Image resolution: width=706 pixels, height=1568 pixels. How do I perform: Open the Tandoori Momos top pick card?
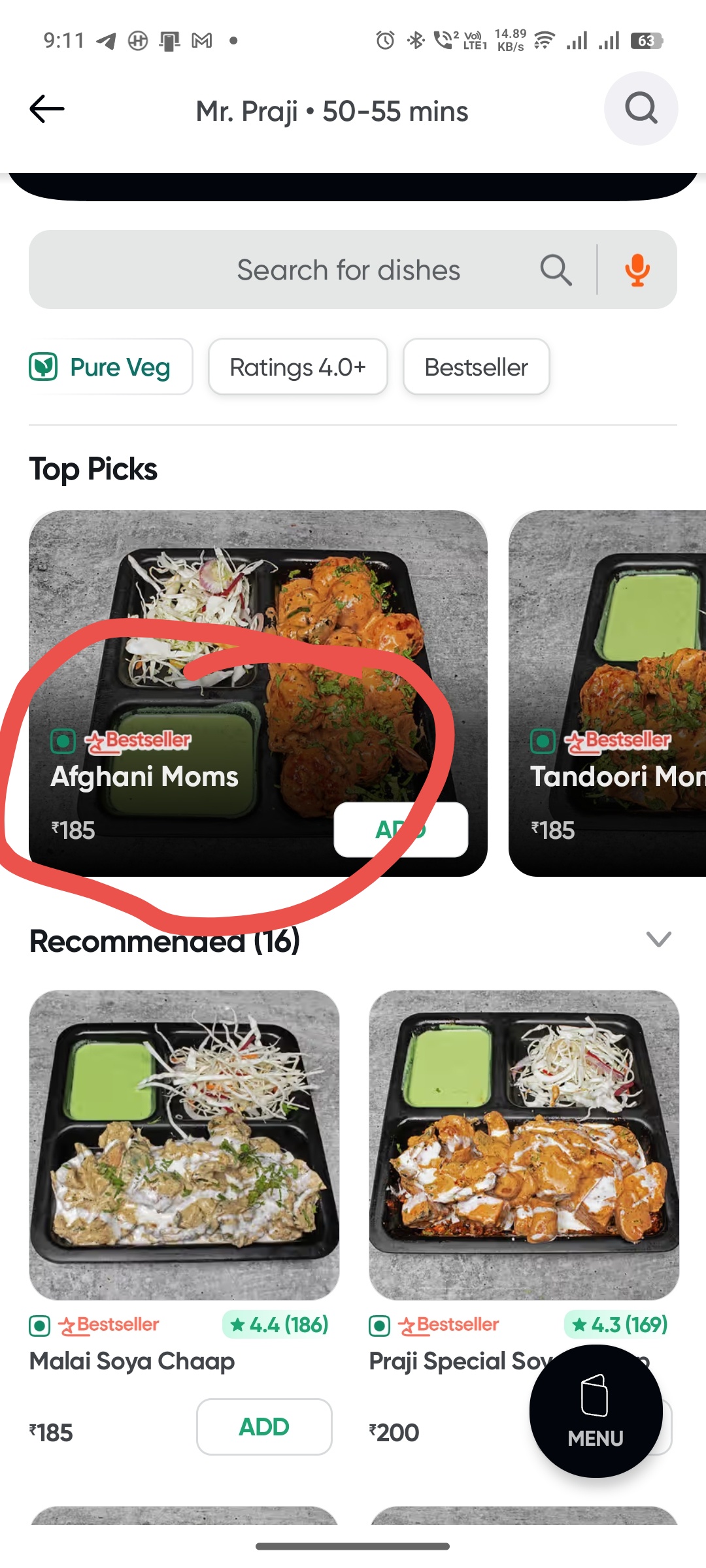coord(608,693)
